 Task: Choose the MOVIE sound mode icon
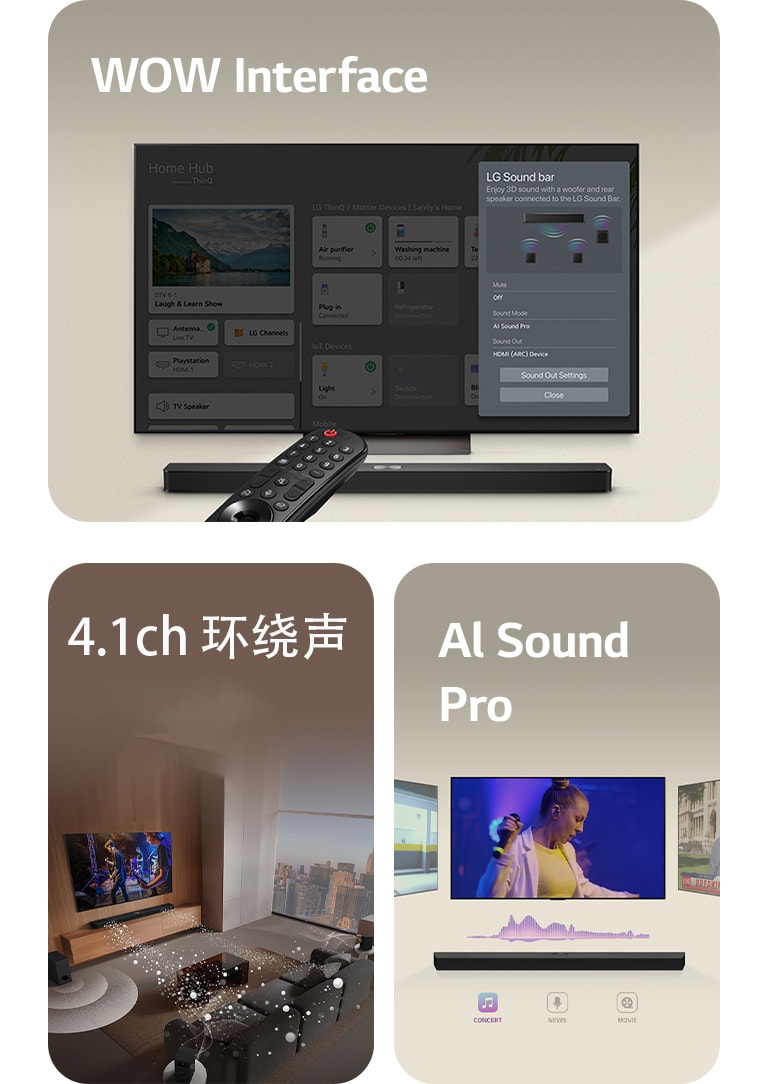pyautogui.click(x=627, y=1002)
